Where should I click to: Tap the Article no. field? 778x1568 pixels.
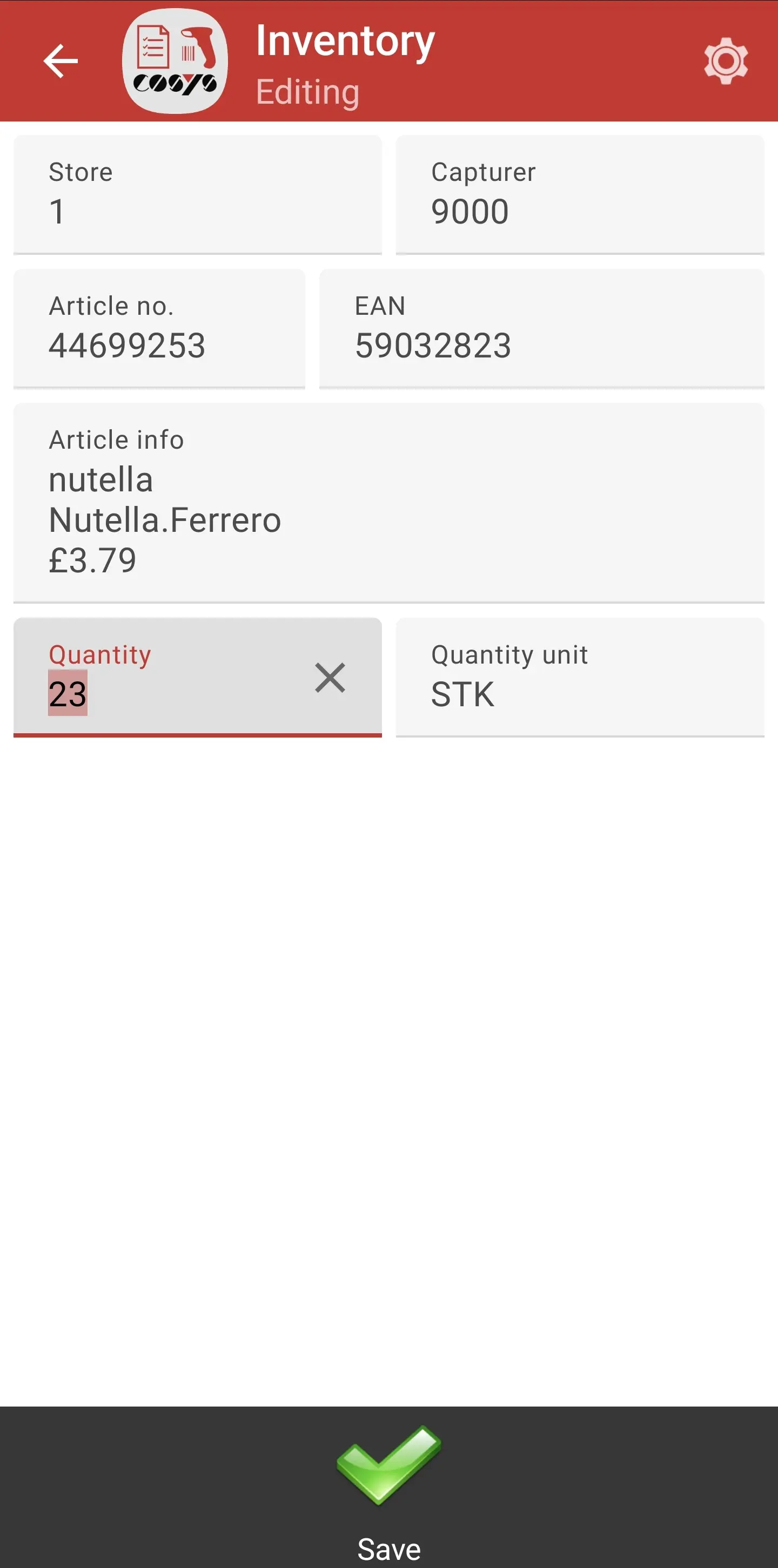[159, 328]
